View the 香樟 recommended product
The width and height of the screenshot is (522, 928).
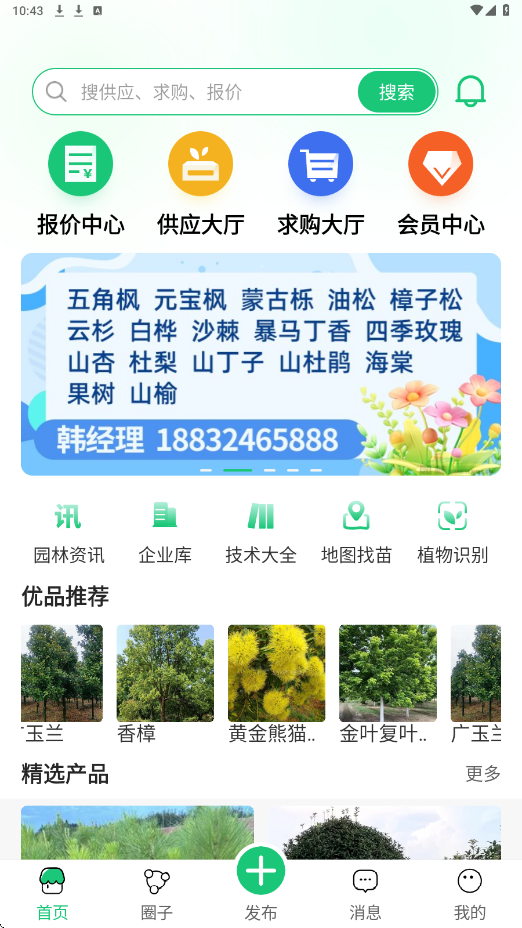[x=165, y=684]
